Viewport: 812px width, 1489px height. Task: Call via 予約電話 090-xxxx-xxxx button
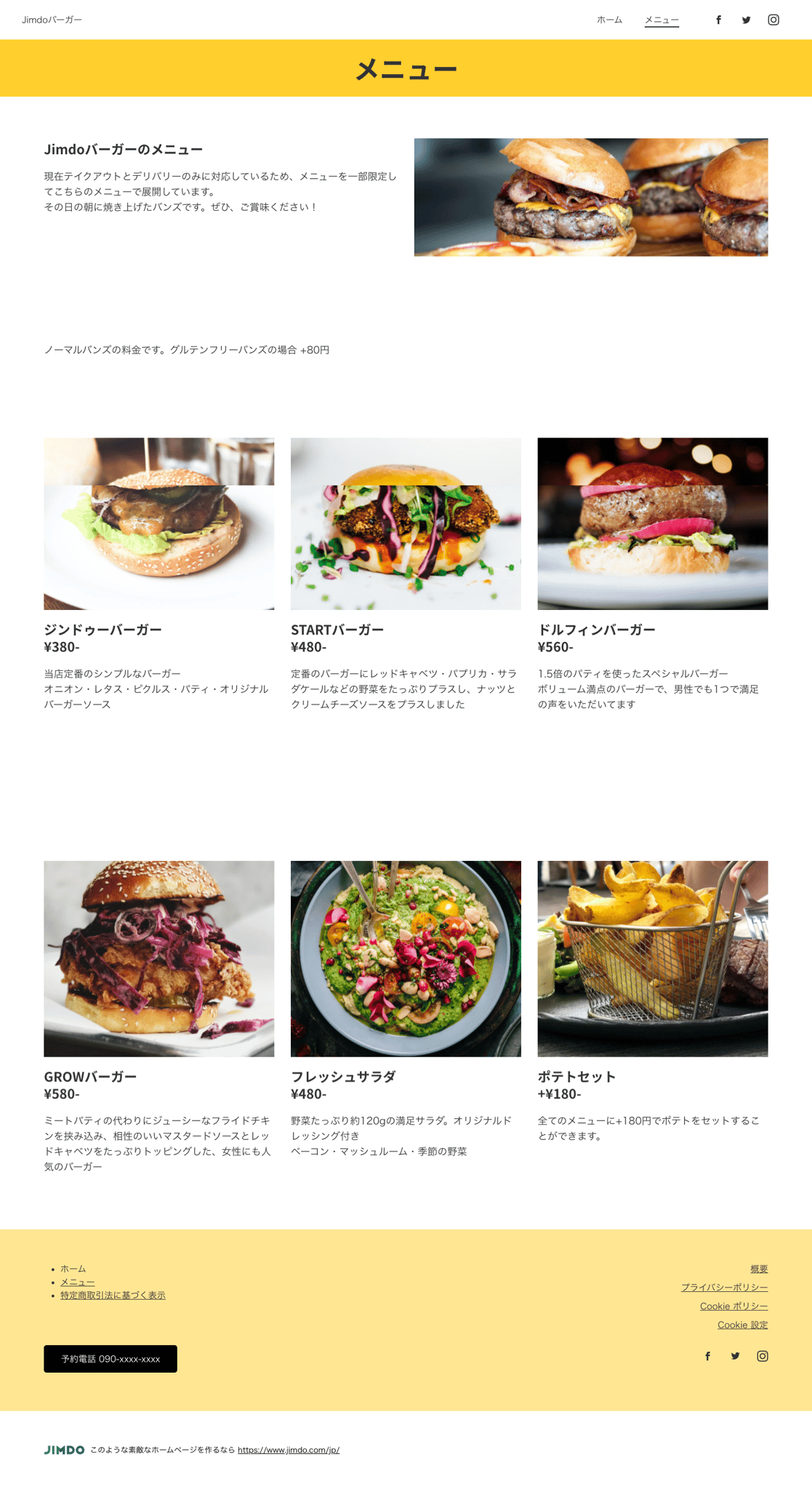pyautogui.click(x=110, y=1359)
